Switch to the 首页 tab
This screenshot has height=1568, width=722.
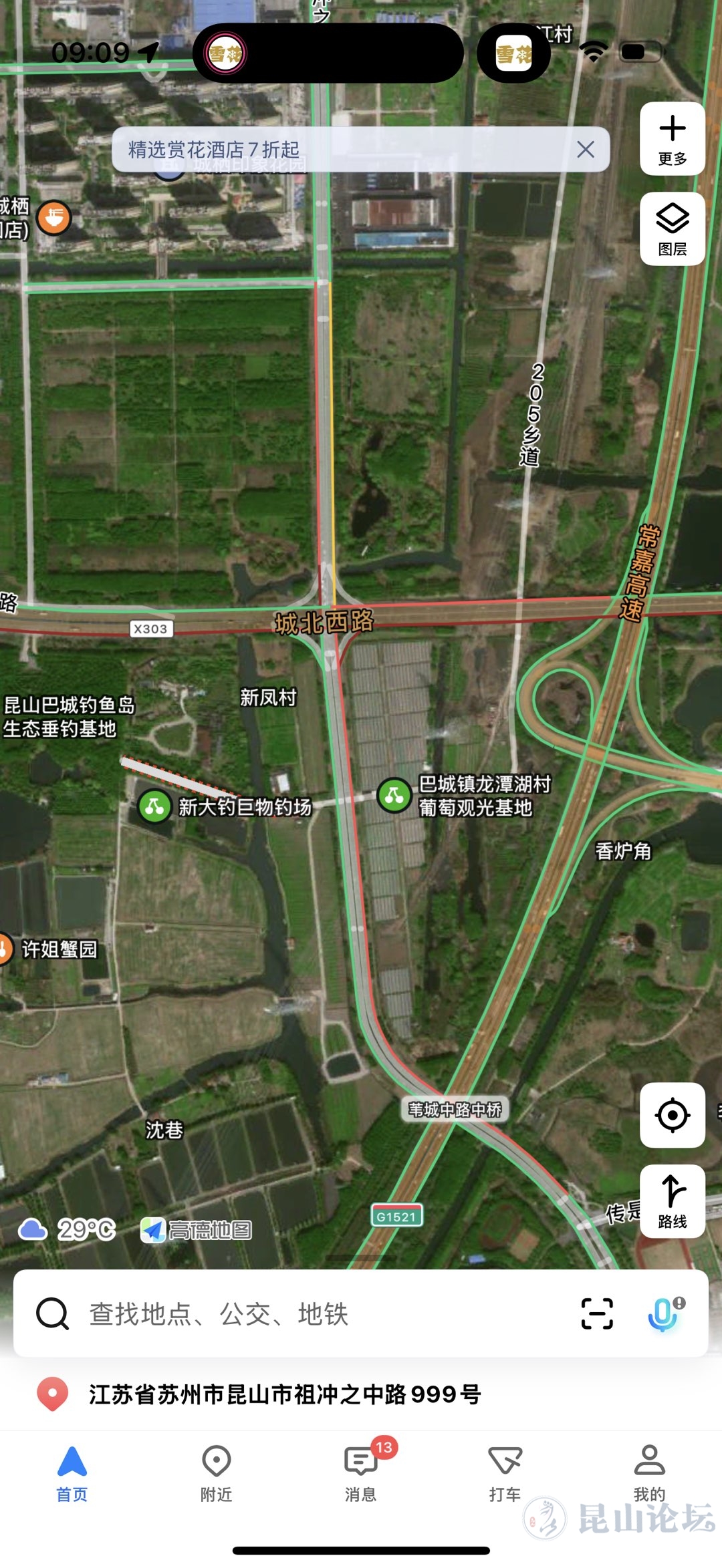point(72,1473)
